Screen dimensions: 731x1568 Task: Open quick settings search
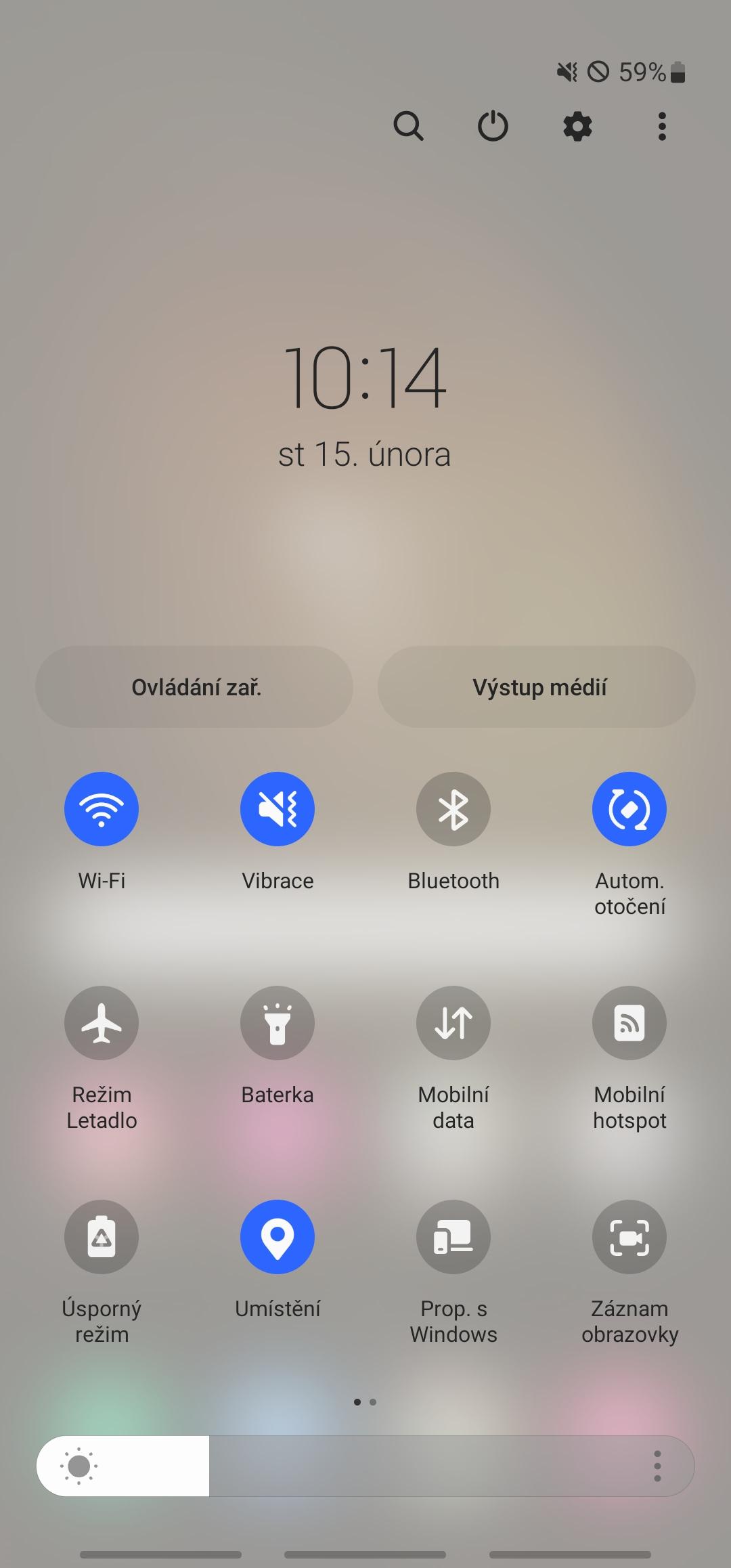coord(408,126)
